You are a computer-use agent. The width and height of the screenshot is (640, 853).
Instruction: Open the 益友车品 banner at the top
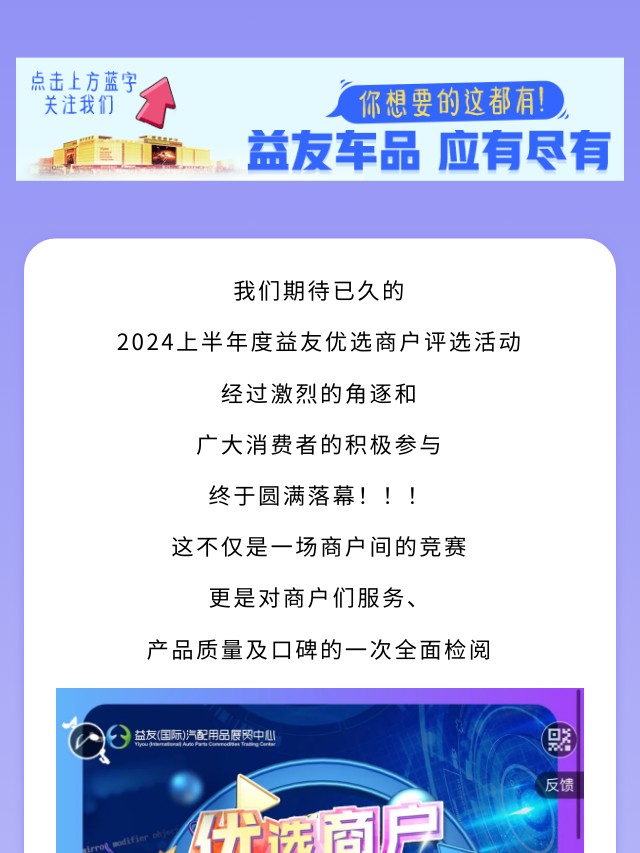320,119
